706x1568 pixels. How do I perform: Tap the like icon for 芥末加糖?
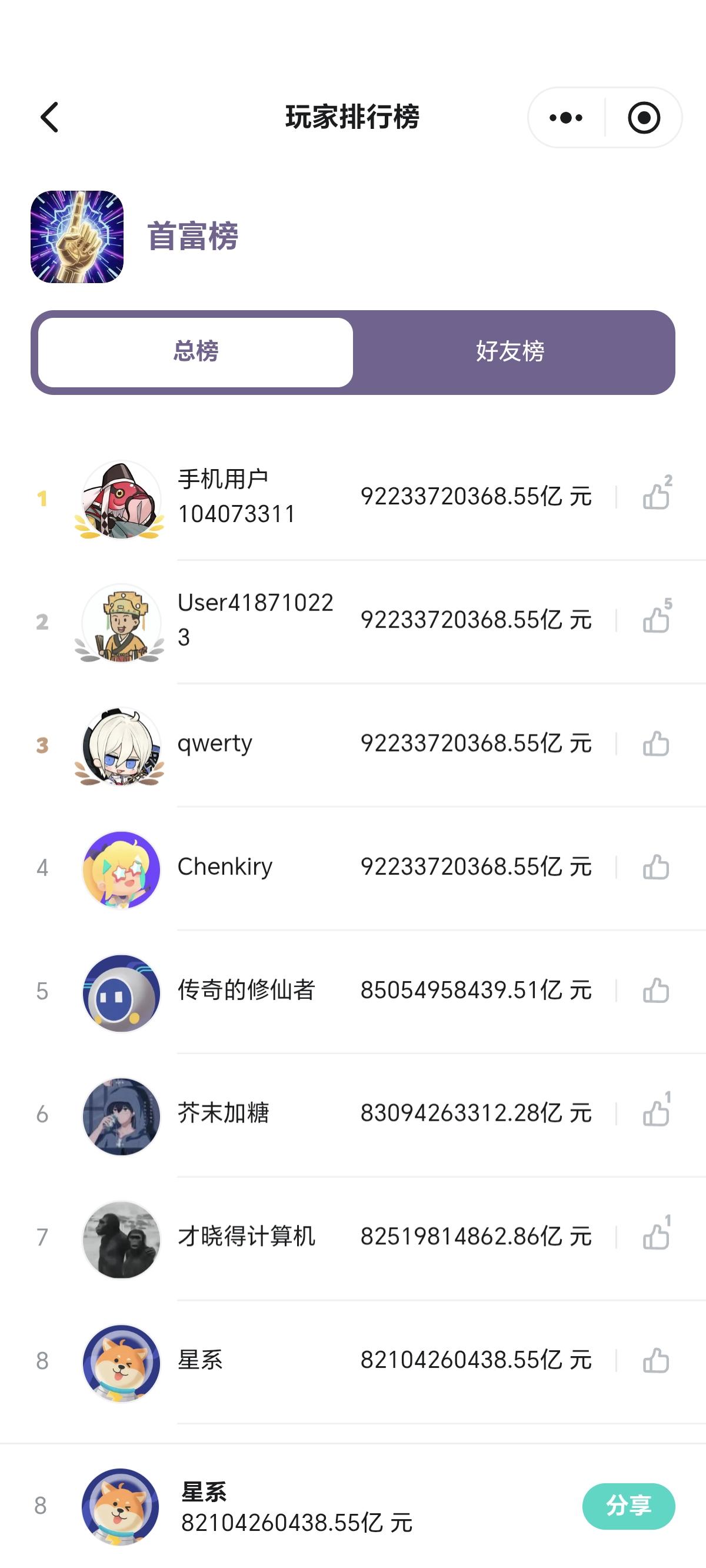[655, 1114]
